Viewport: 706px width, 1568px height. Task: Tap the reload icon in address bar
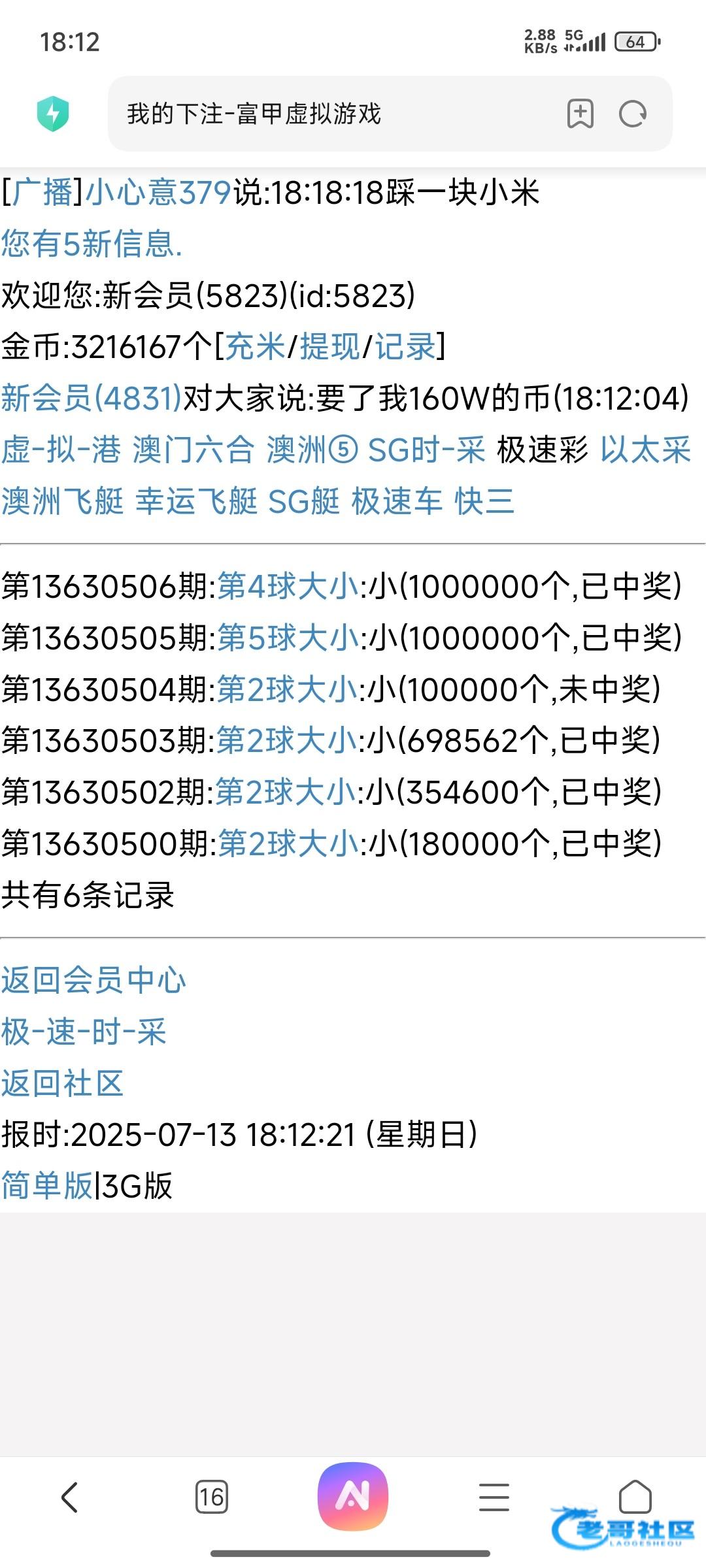coord(632,114)
